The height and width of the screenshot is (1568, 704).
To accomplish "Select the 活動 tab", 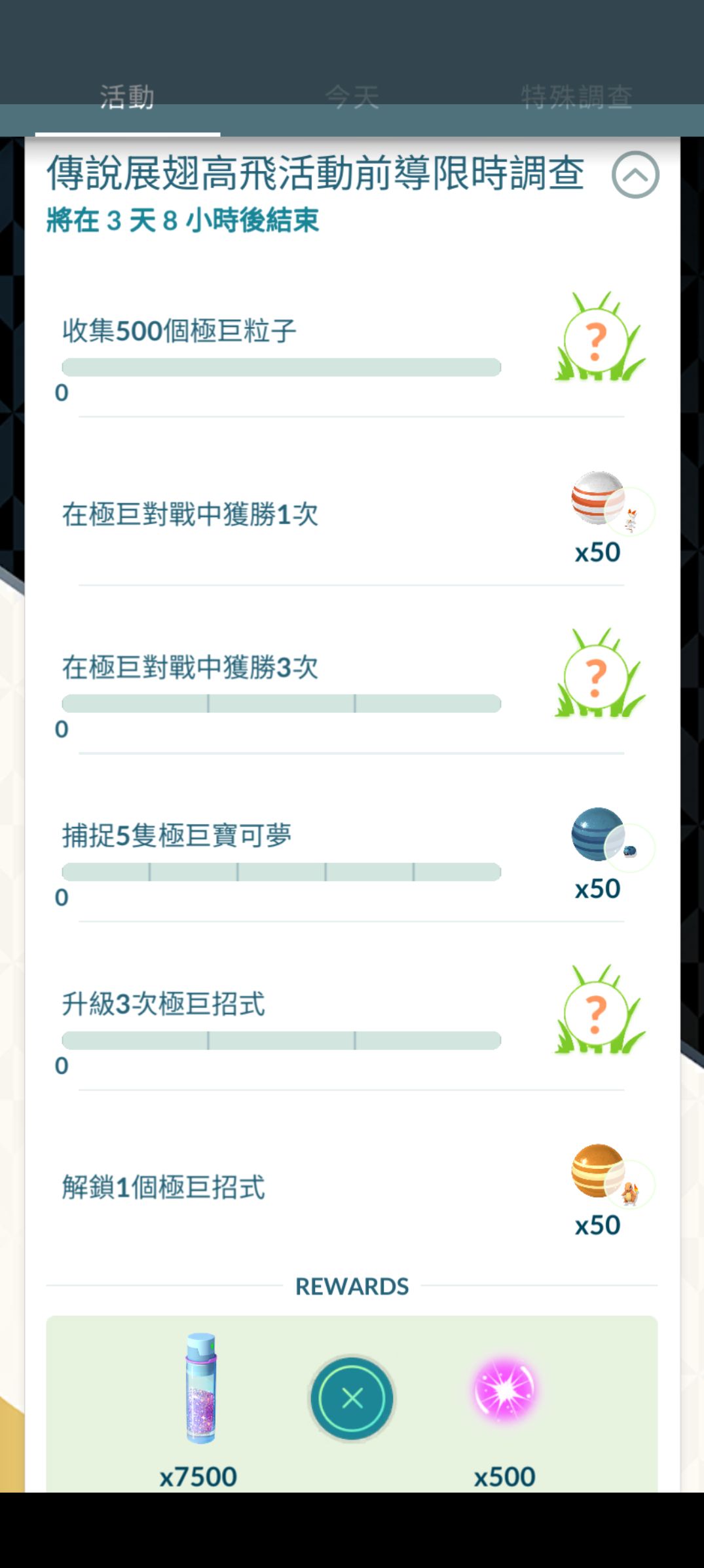I will (x=127, y=98).
